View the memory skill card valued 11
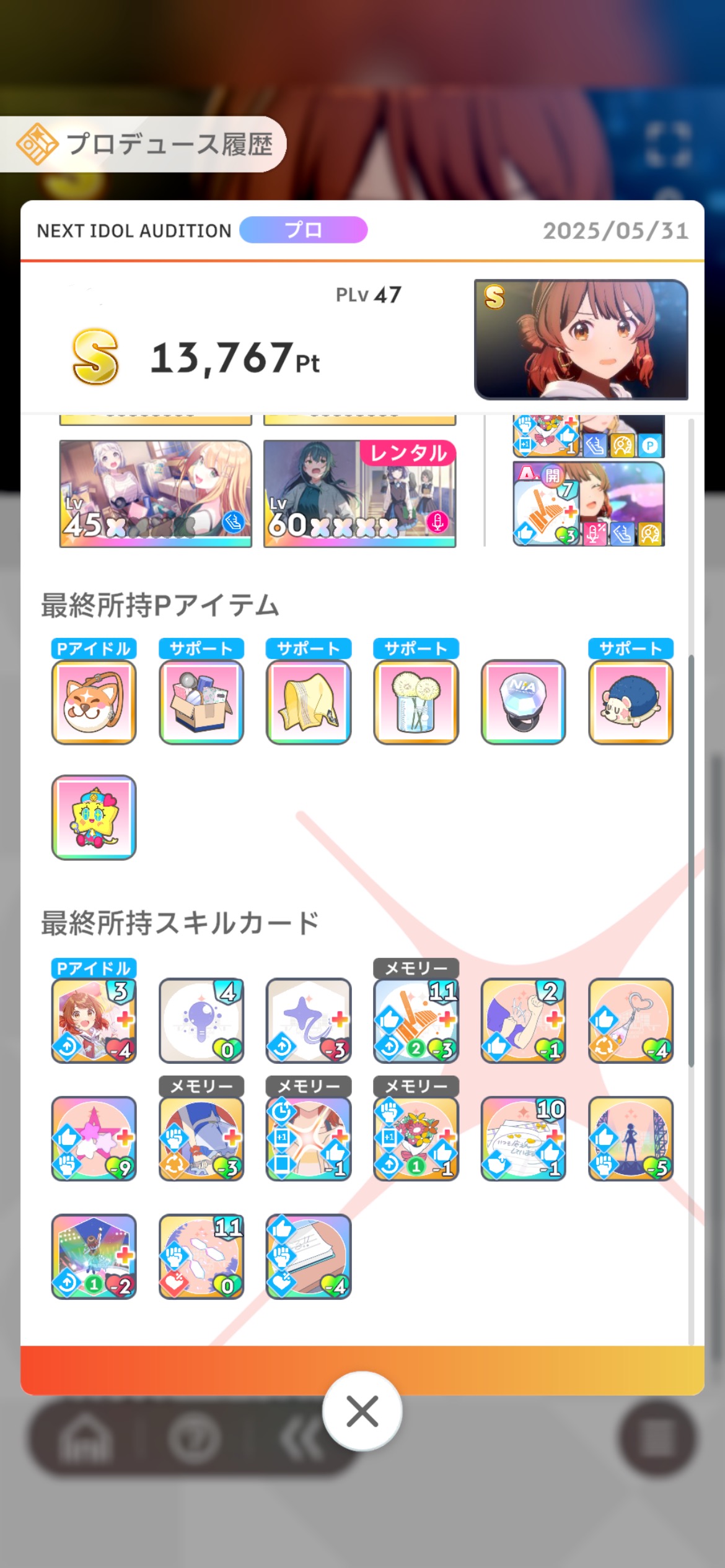This screenshot has height=1568, width=725. click(416, 1021)
